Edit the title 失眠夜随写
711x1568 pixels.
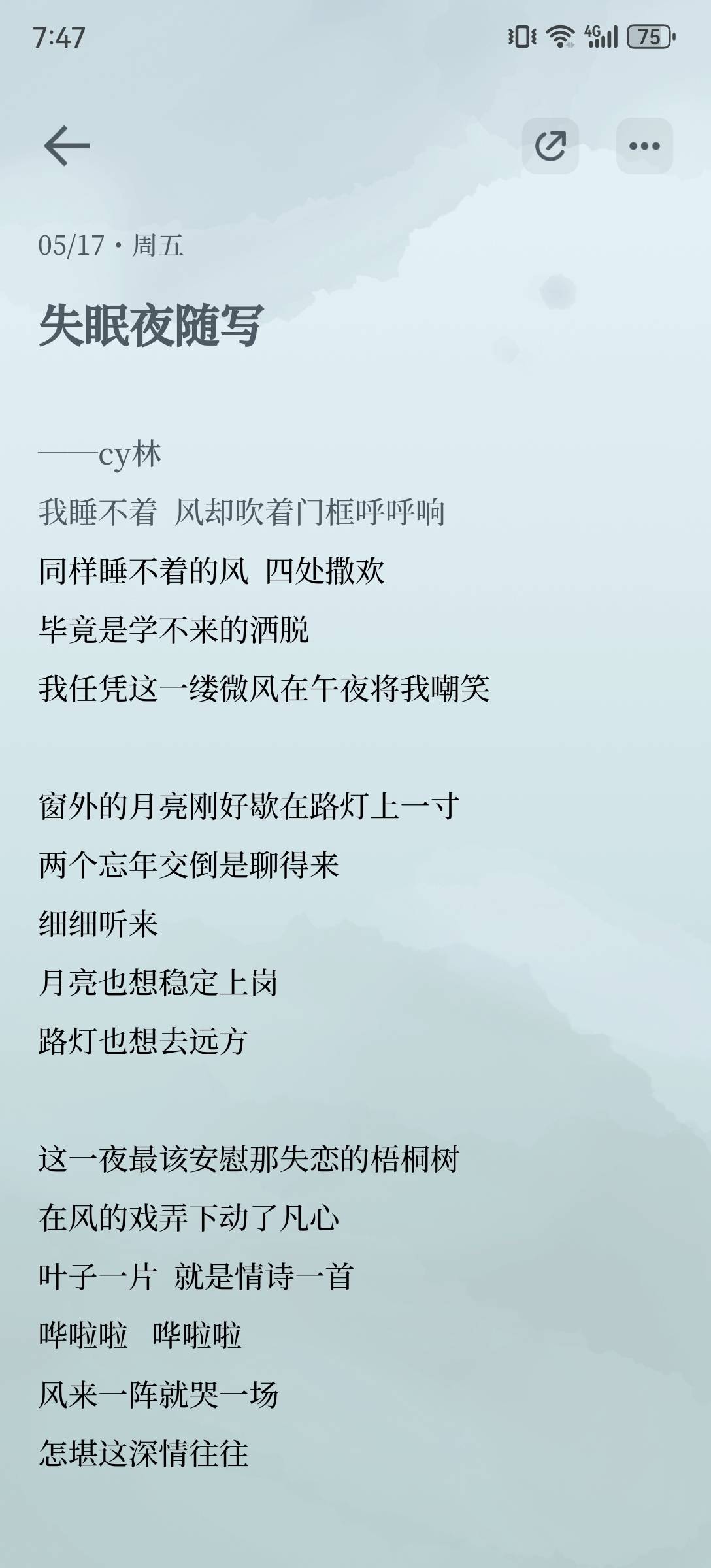point(152,325)
